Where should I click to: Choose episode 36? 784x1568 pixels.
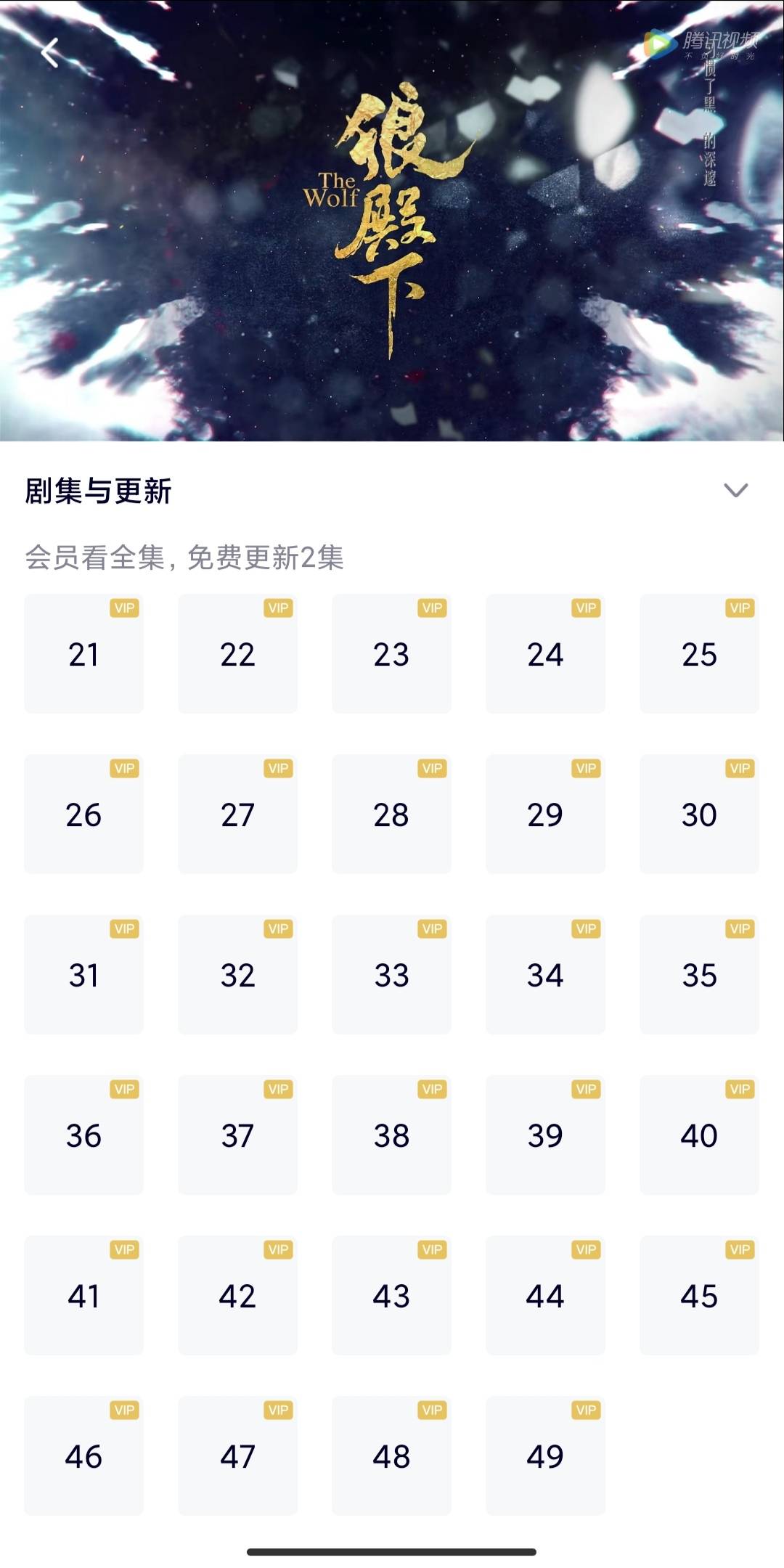point(83,1135)
